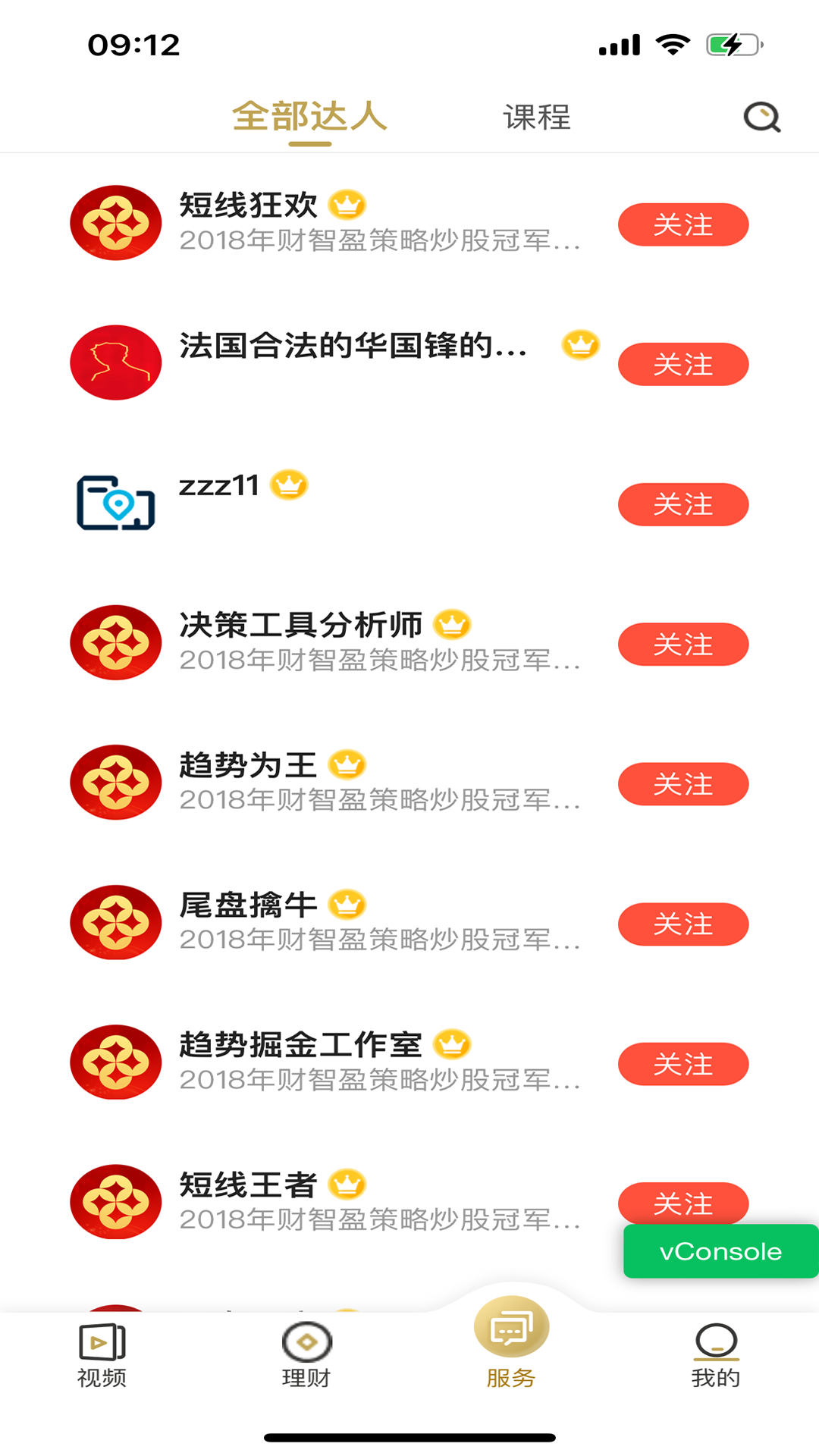Follow 短线王者
819x1456 pixels.
[682, 1200]
